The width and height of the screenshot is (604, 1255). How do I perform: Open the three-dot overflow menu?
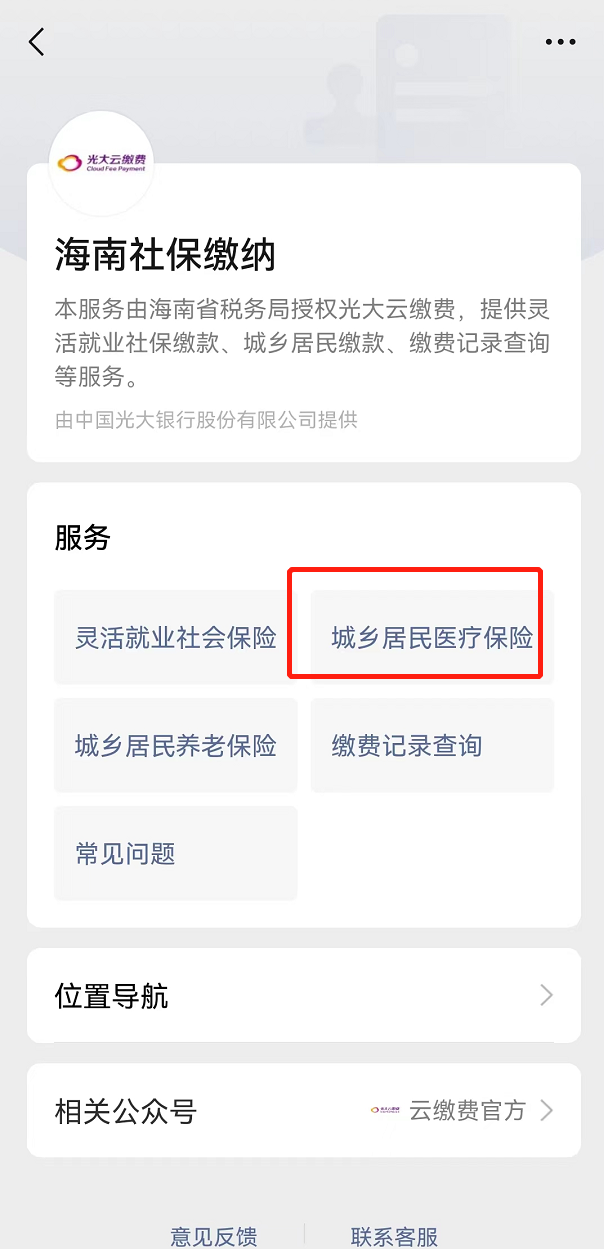click(x=560, y=42)
